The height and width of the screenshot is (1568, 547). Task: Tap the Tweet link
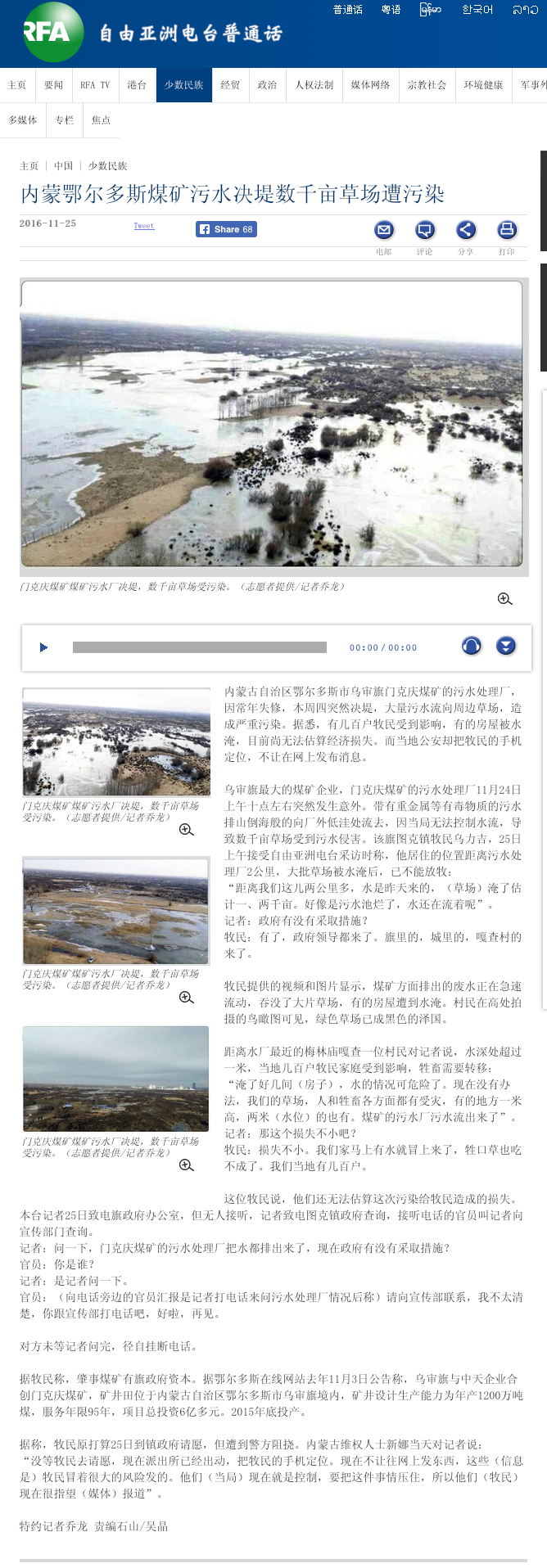click(x=144, y=226)
